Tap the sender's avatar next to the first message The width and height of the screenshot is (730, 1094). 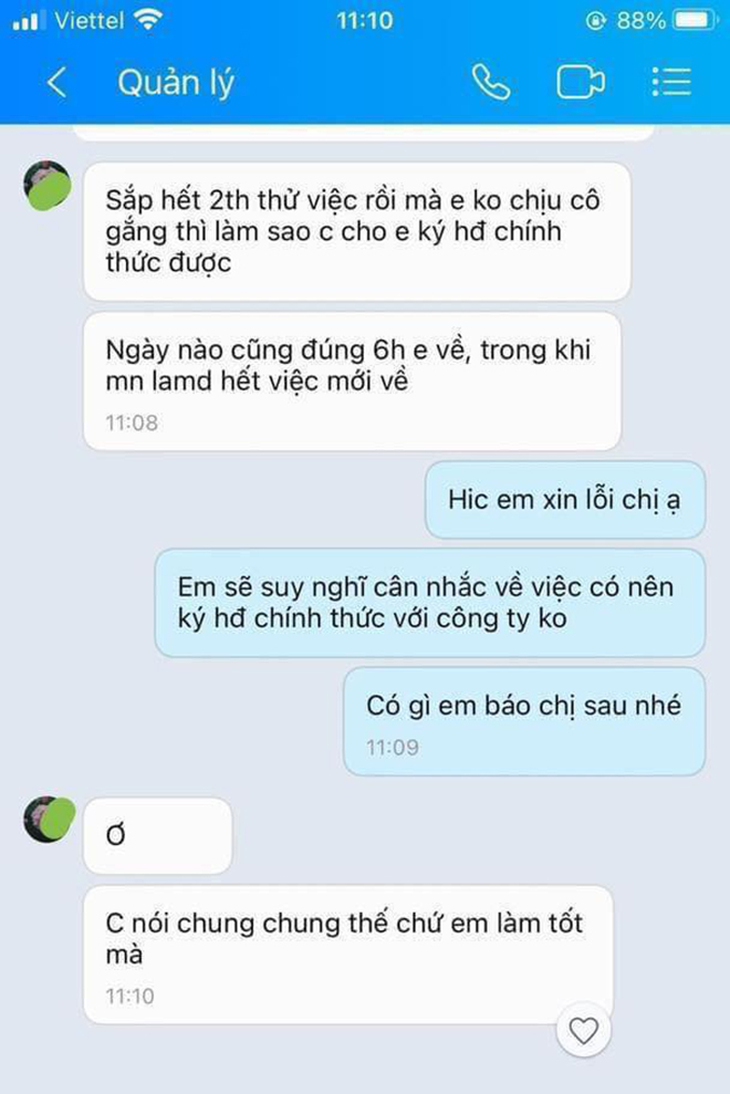[46, 183]
